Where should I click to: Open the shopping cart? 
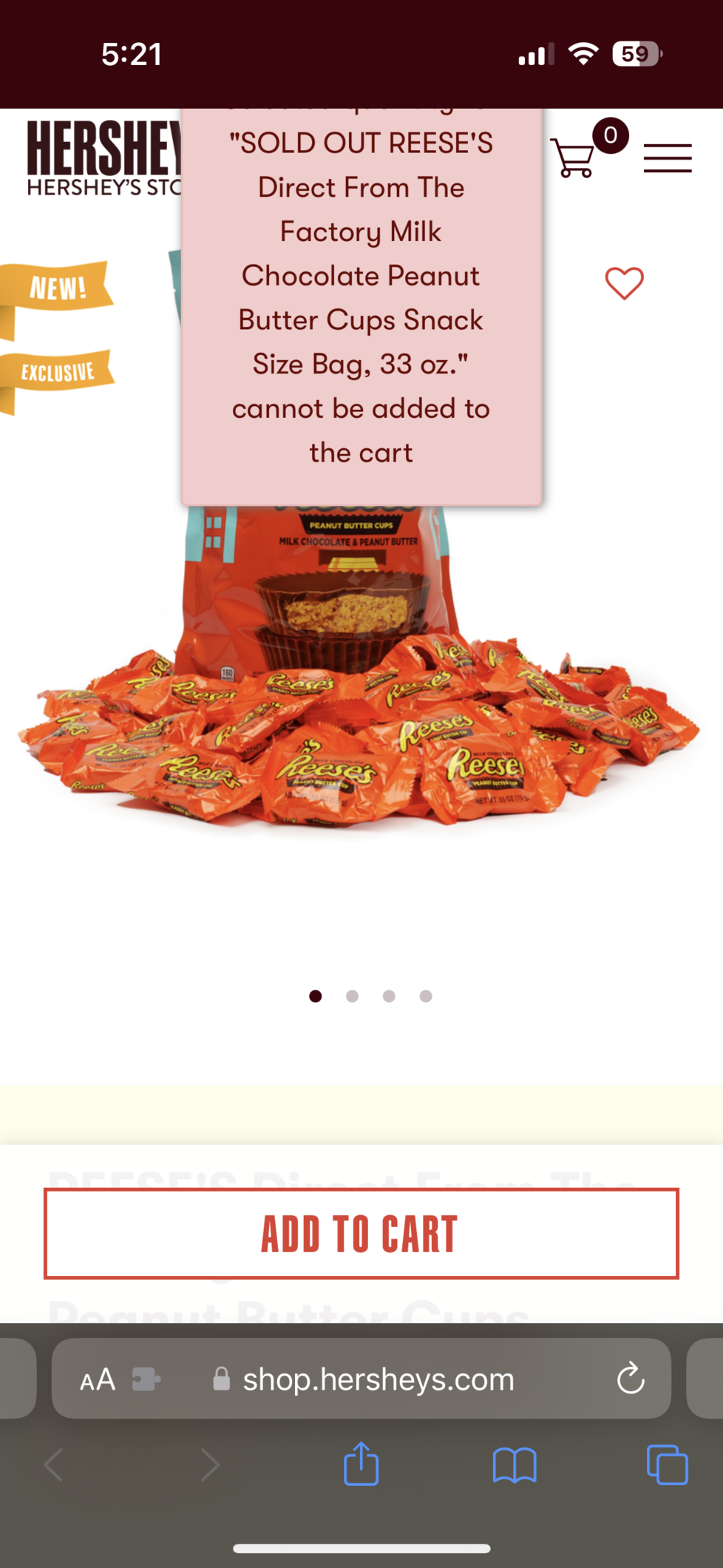click(574, 157)
